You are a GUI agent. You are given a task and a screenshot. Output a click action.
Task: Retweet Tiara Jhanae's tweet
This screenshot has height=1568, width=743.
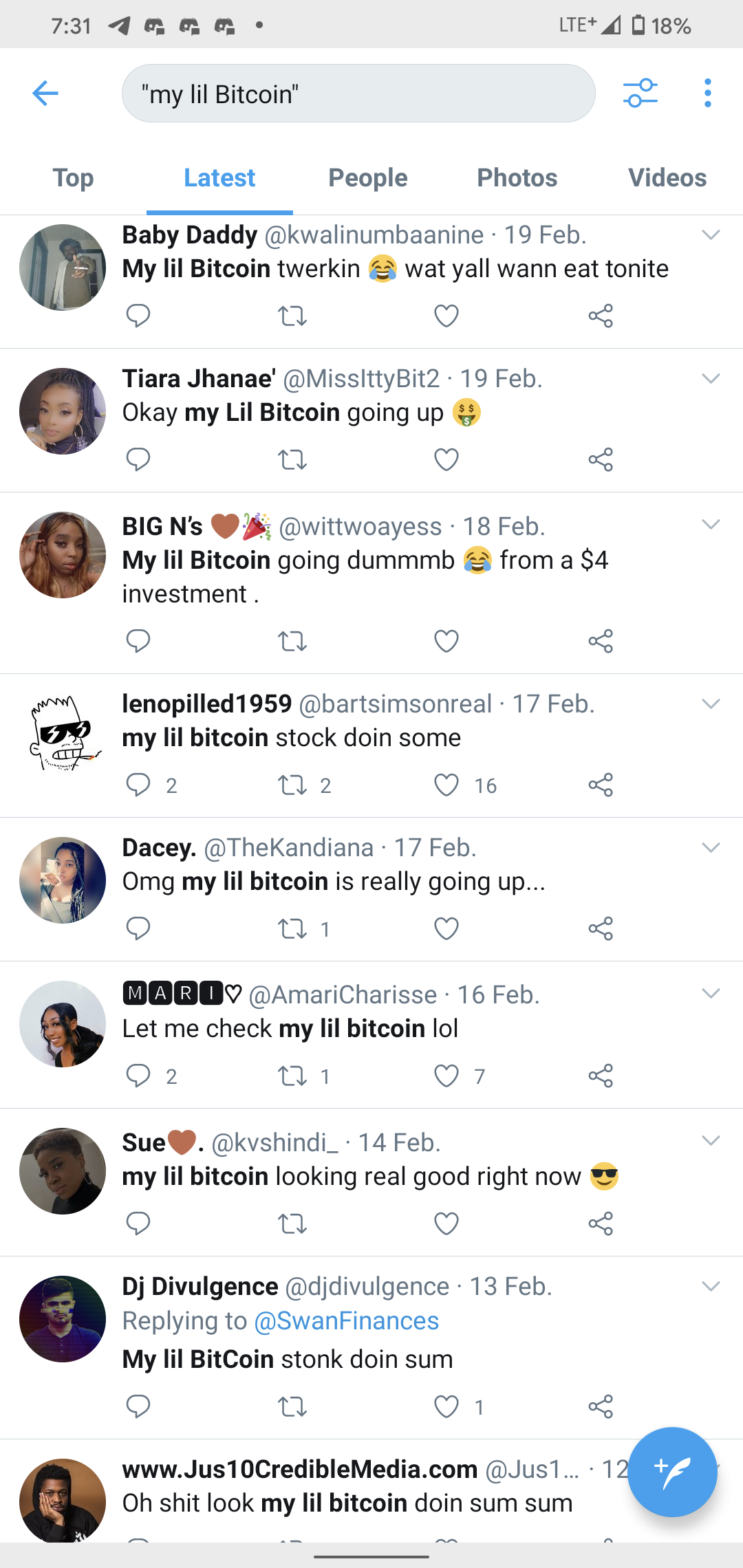(292, 459)
